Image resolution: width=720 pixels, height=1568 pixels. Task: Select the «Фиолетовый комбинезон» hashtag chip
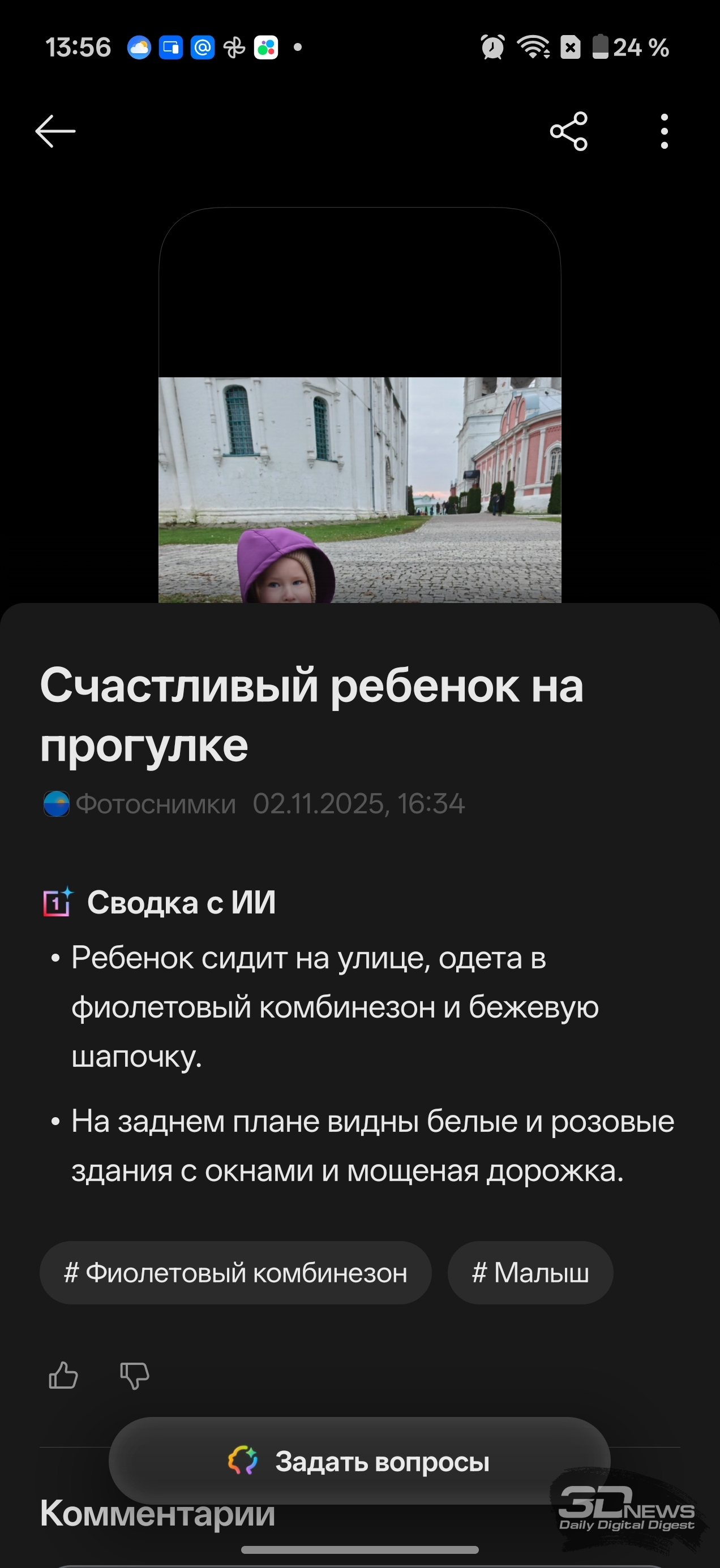pyautogui.click(x=235, y=1273)
